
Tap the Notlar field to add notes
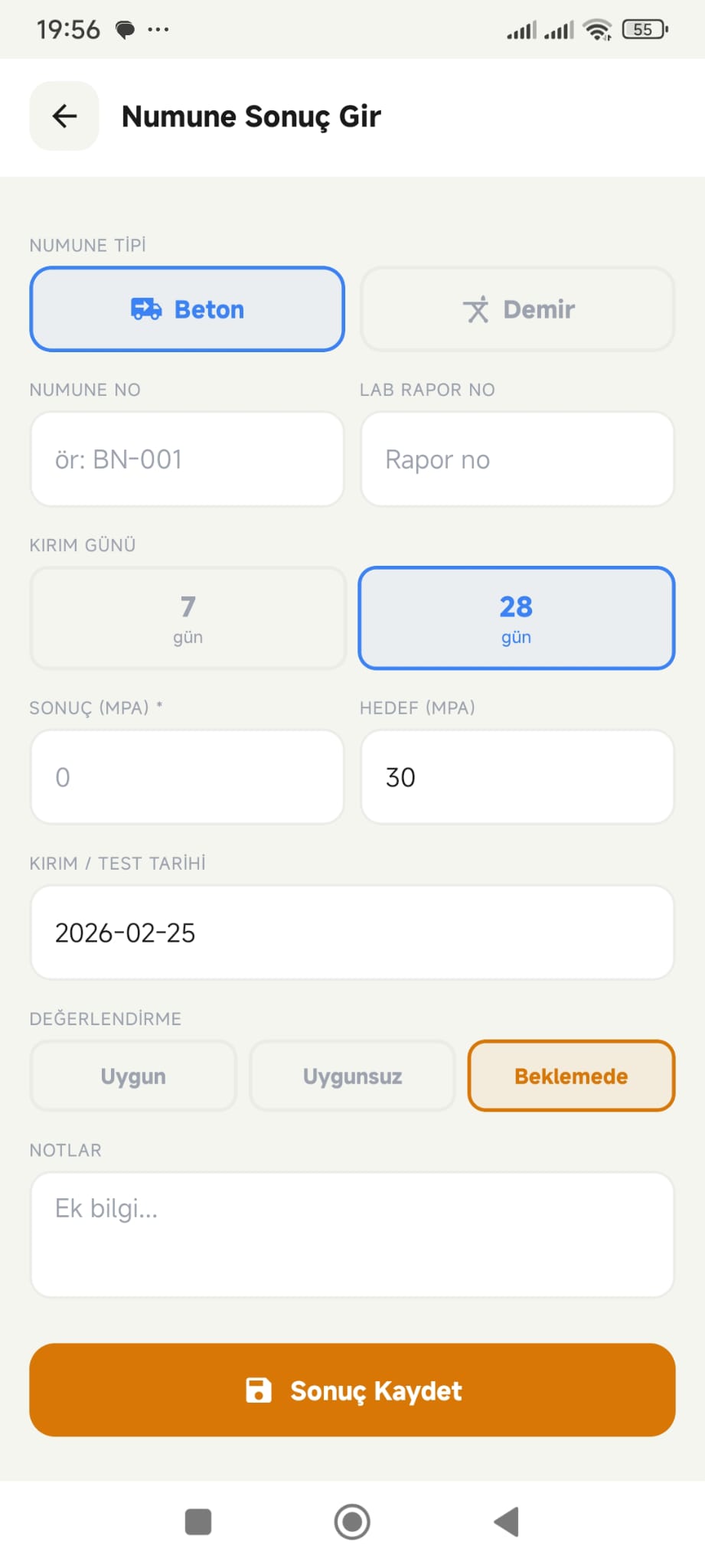(x=352, y=1234)
